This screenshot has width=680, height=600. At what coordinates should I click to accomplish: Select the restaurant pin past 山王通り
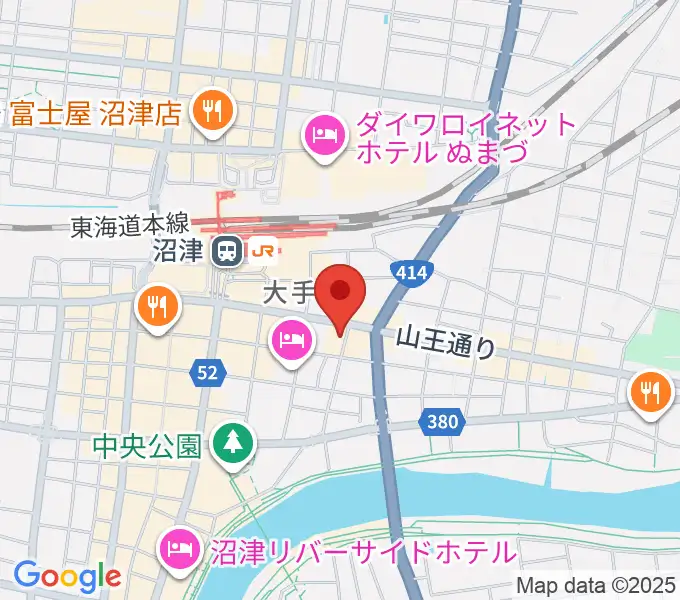pos(650,390)
